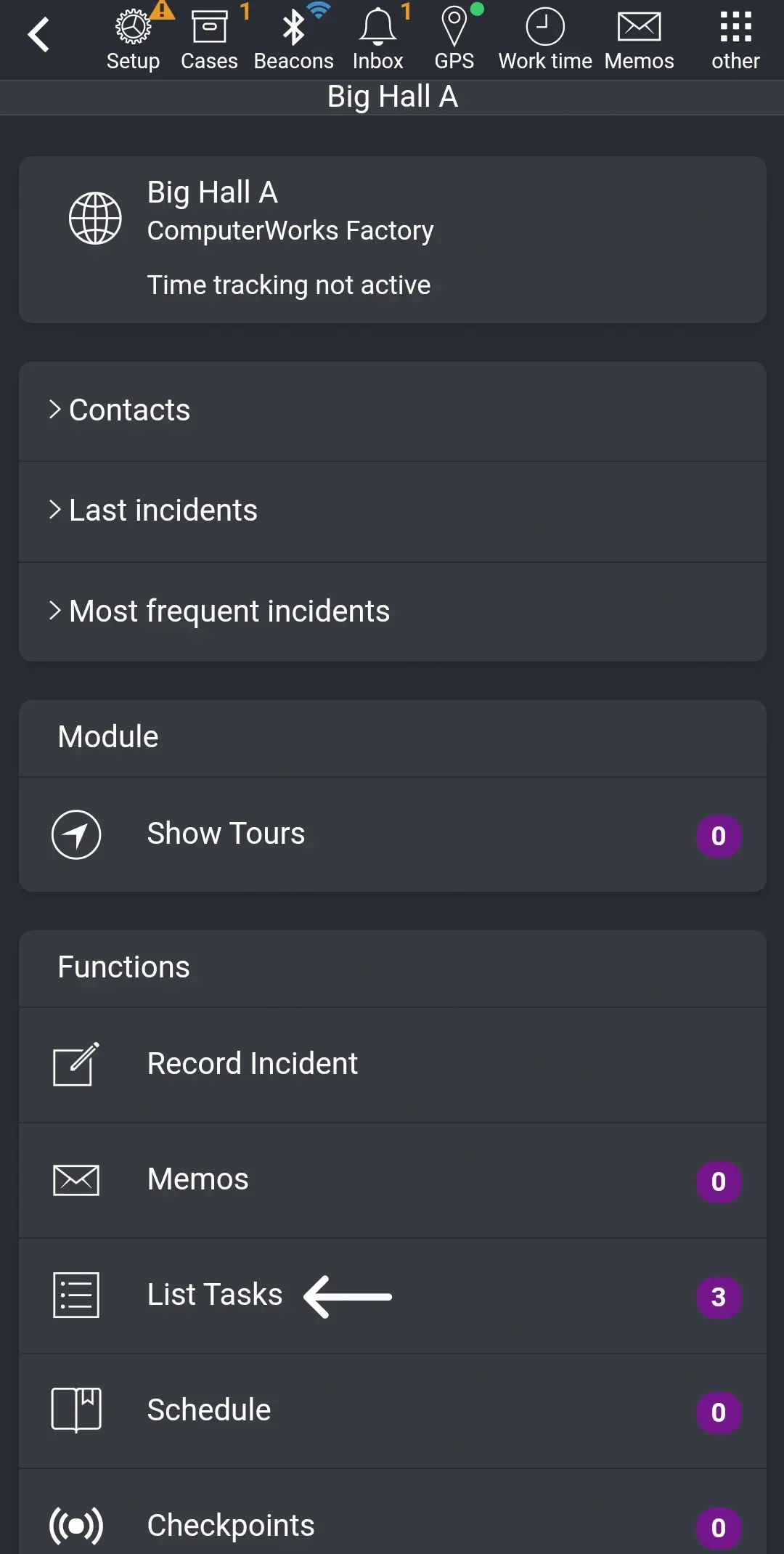This screenshot has width=784, height=1554.
Task: Open the Memos function row
Action: pyautogui.click(x=197, y=1179)
